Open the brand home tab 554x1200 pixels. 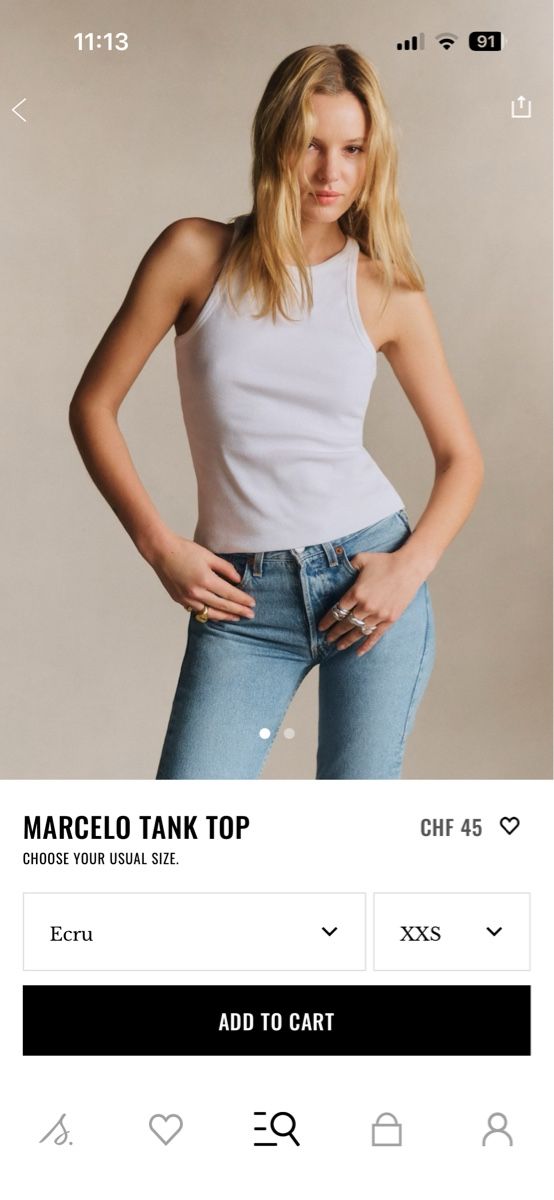point(56,1130)
